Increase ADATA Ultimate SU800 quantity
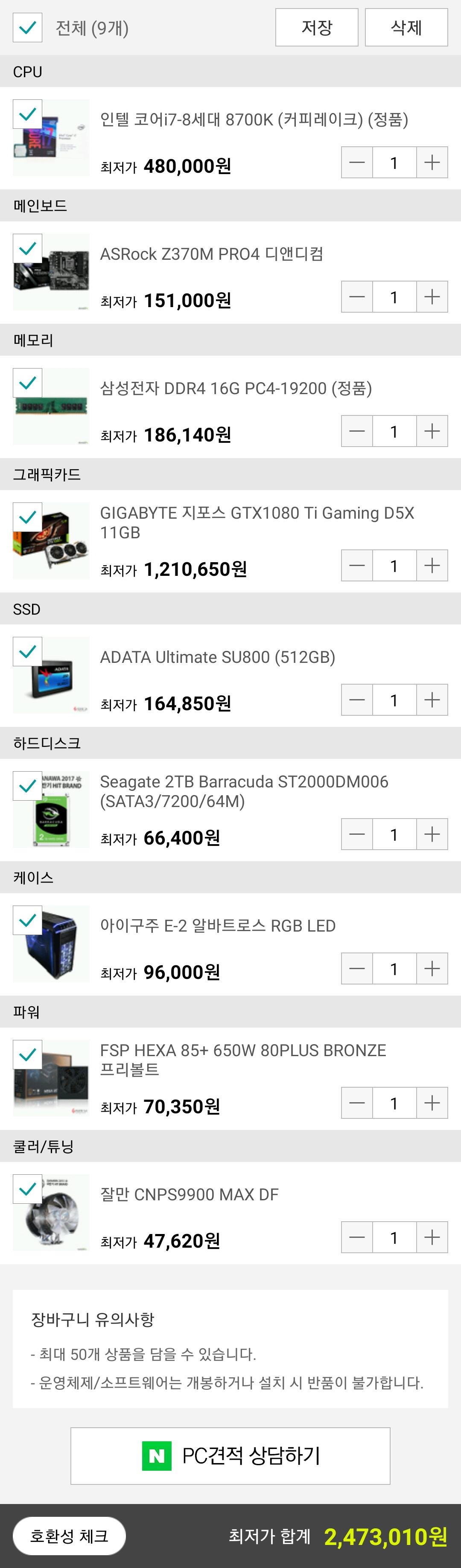This screenshot has width=461, height=1568. tap(432, 700)
